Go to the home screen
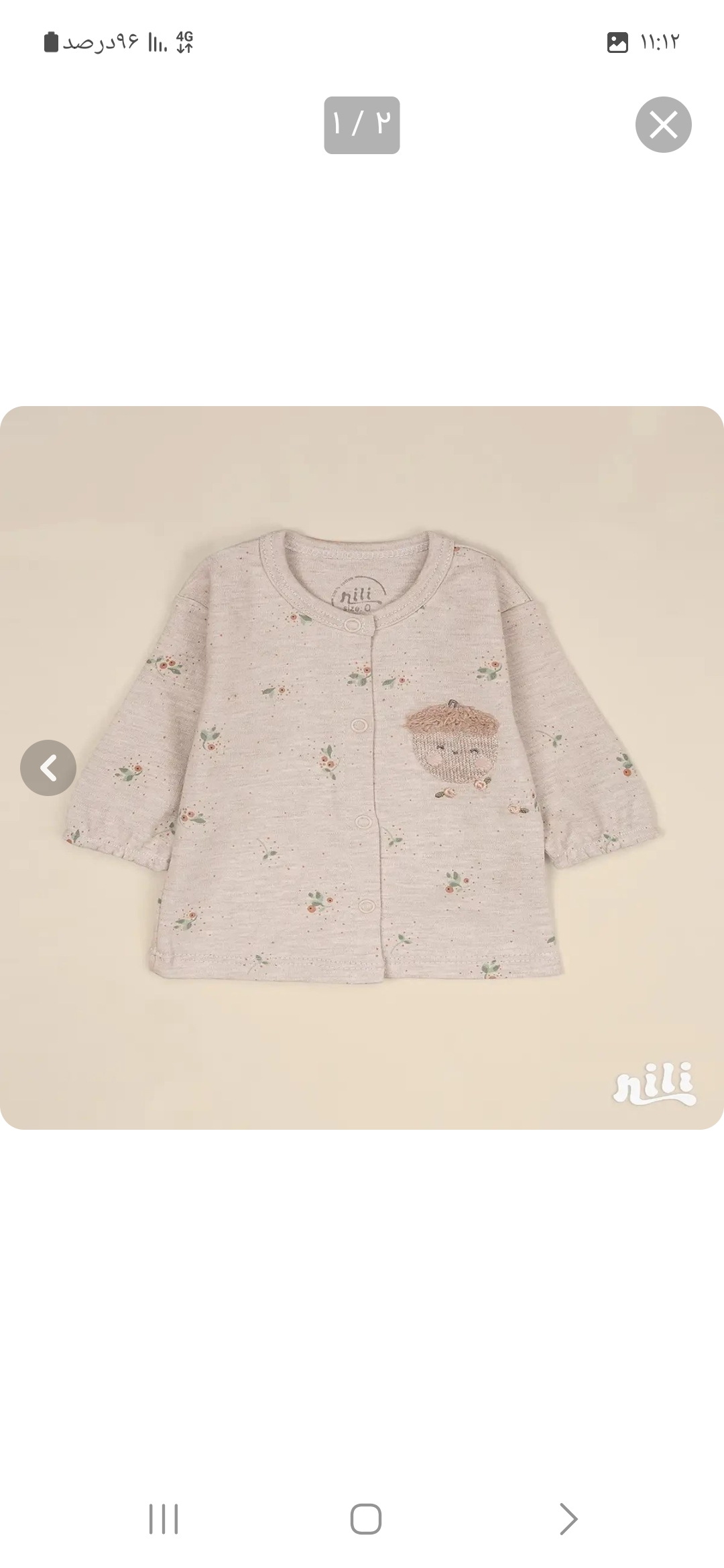The image size is (724, 1568). tap(365, 1519)
